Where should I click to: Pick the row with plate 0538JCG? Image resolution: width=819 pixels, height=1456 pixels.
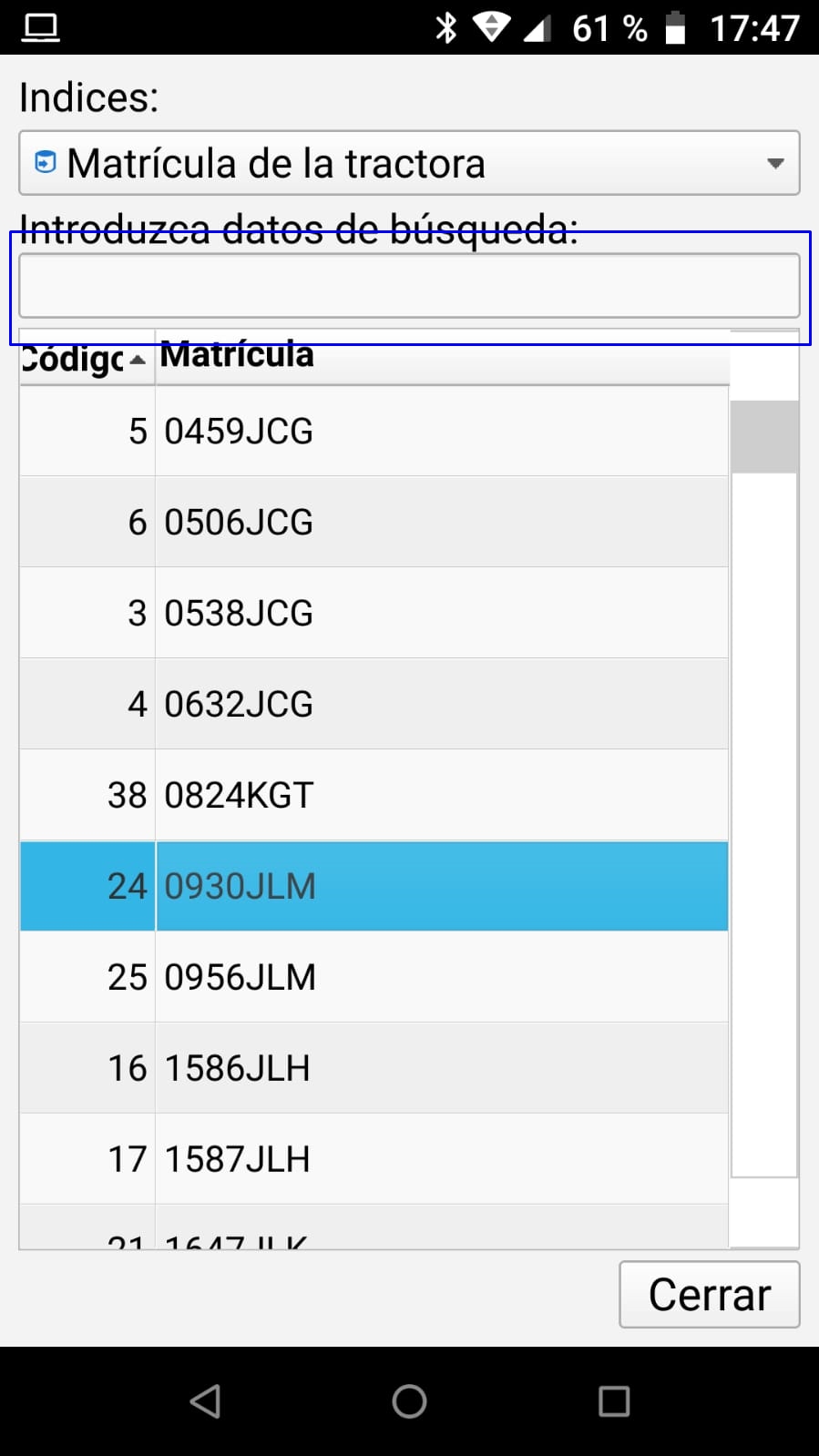click(x=374, y=613)
